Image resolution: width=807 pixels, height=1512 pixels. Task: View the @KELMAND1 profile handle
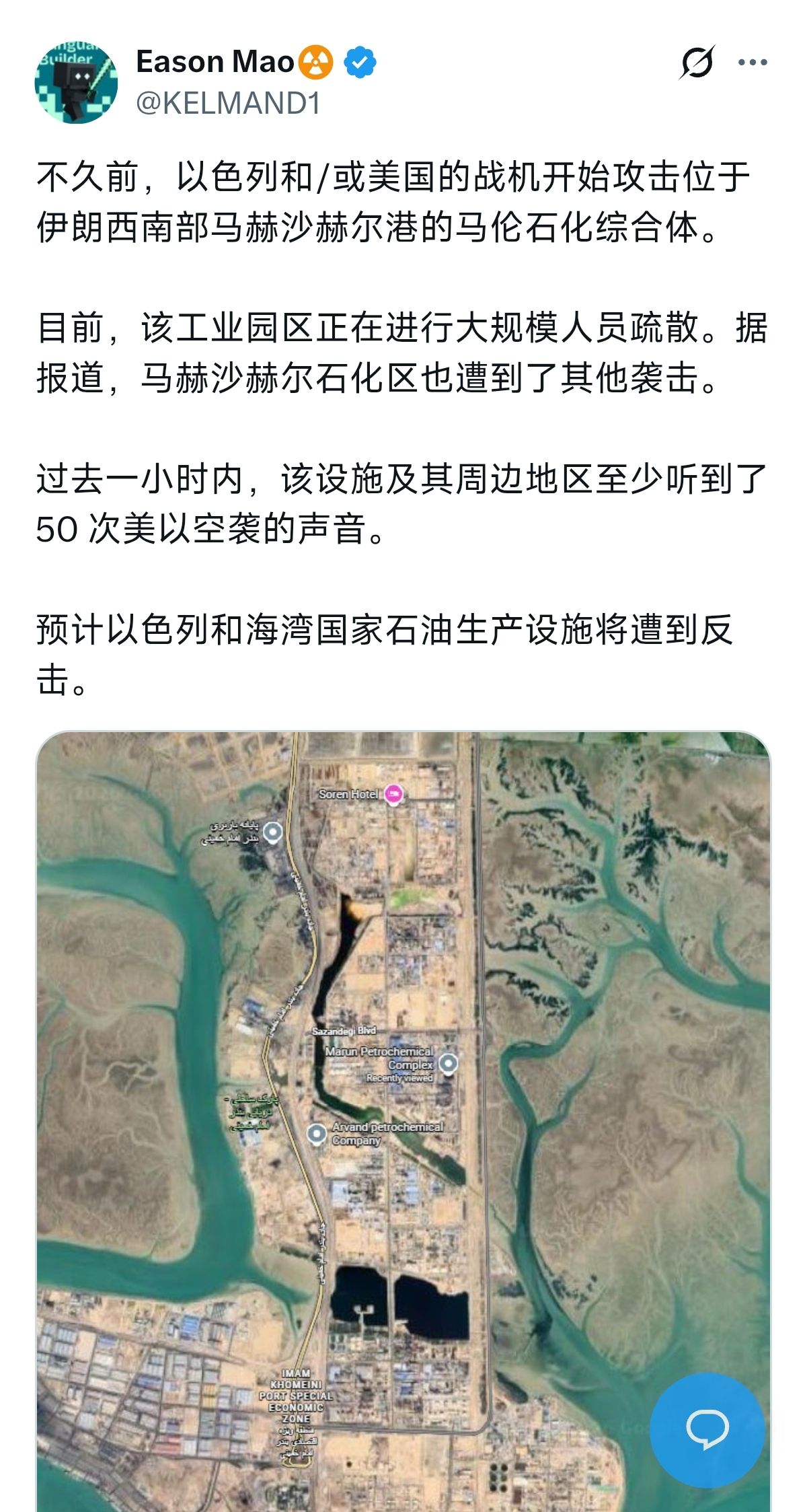pyautogui.click(x=228, y=104)
